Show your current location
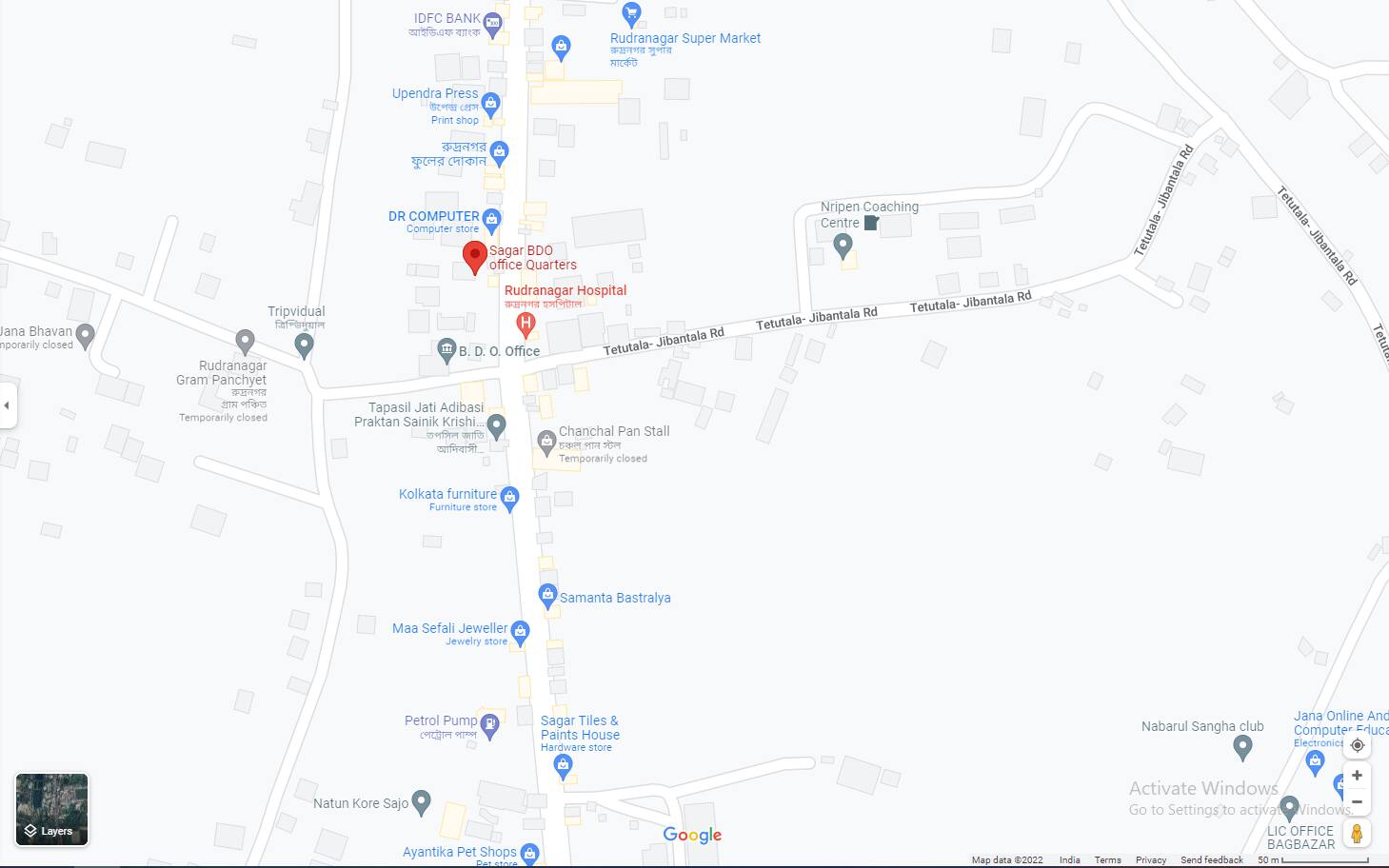The image size is (1389, 868). pyautogui.click(x=1357, y=745)
